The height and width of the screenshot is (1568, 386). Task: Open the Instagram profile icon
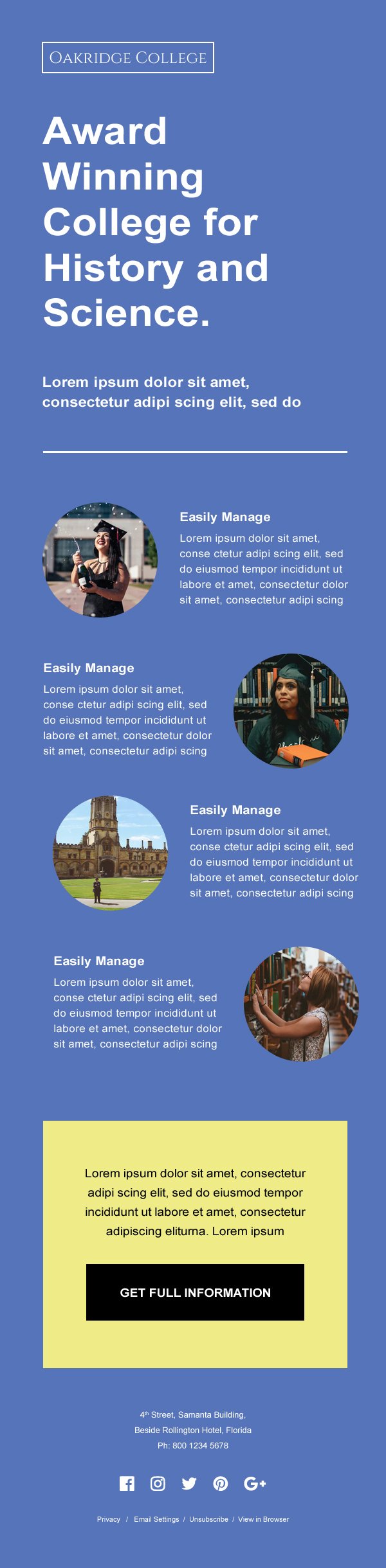click(x=158, y=1483)
